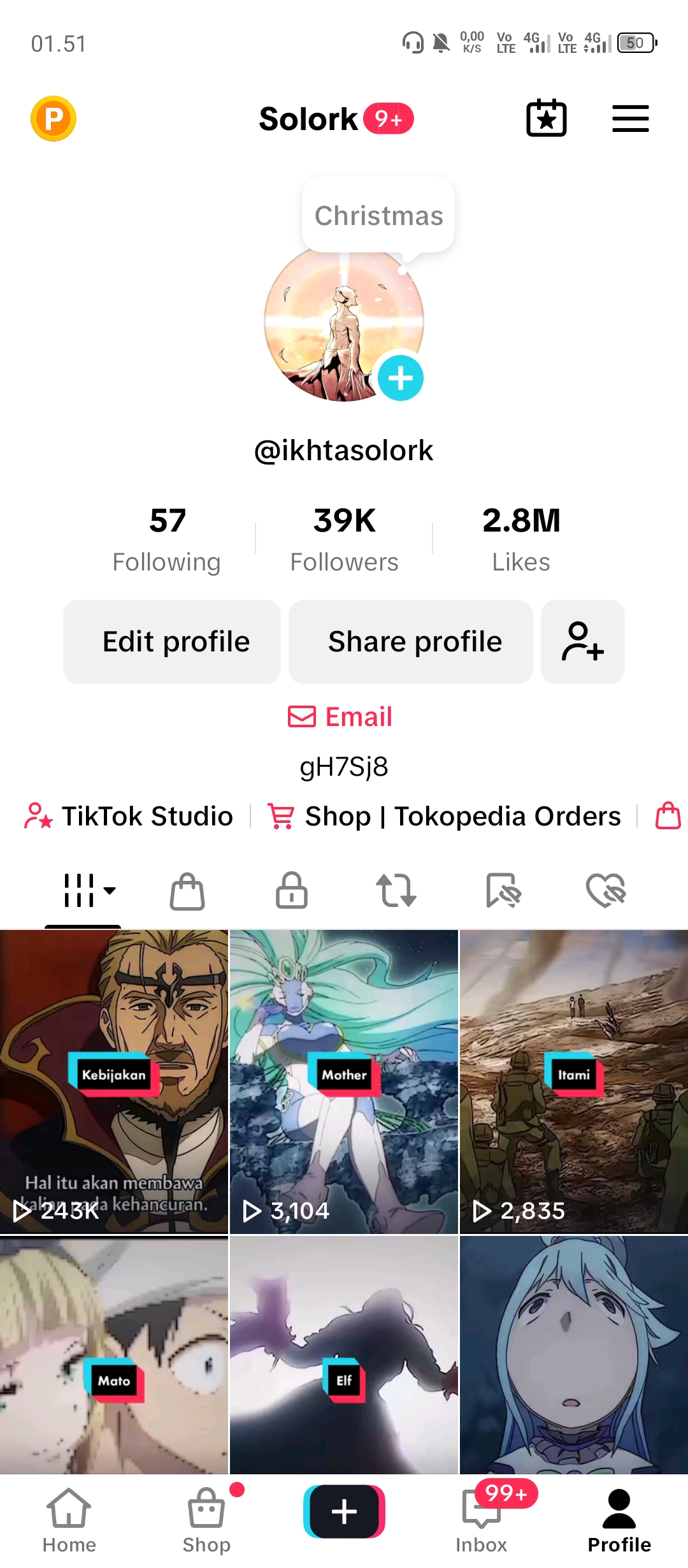View the 57 Following list
688x1568 pixels.
point(167,539)
